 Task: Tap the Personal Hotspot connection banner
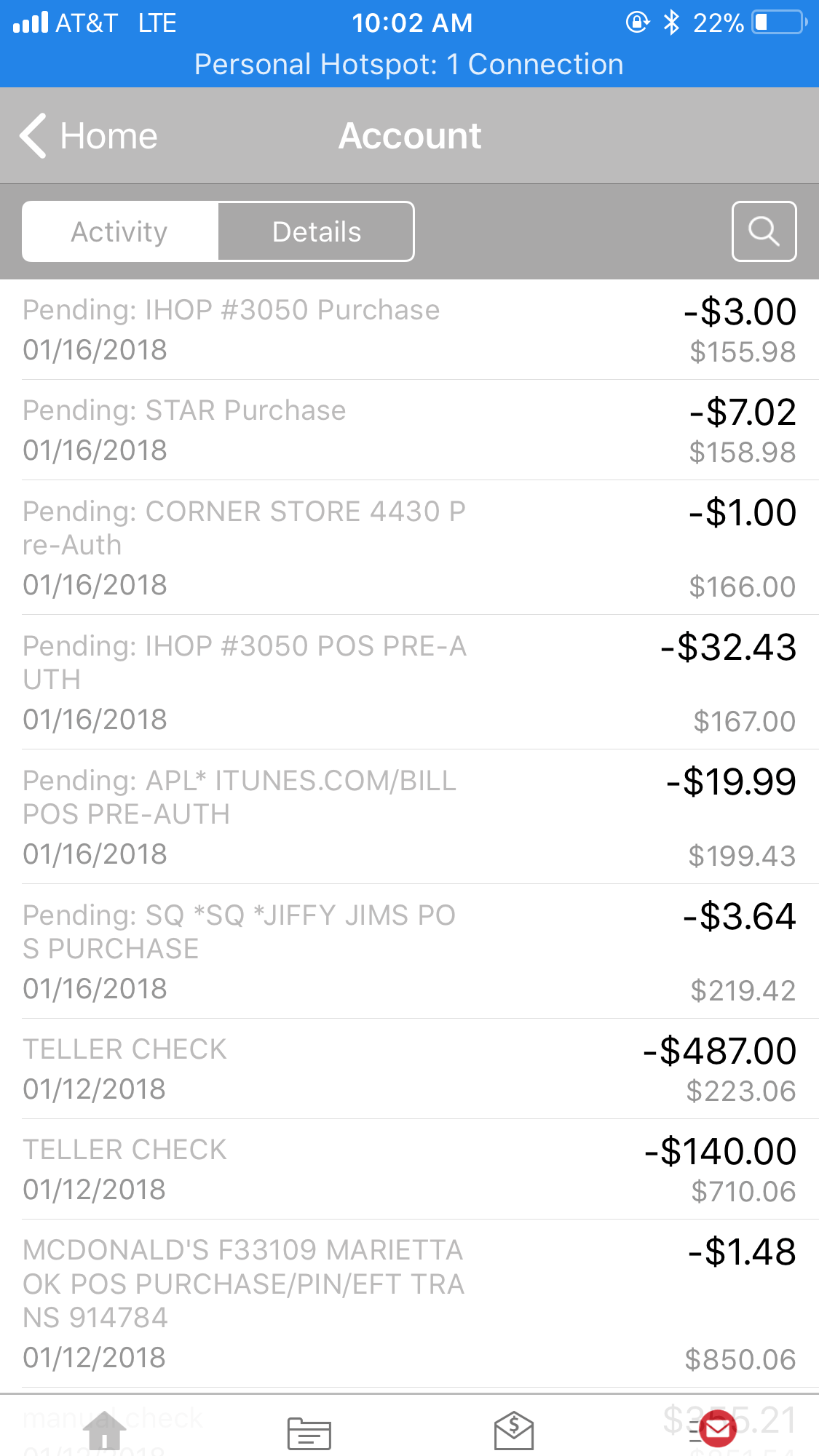(409, 64)
